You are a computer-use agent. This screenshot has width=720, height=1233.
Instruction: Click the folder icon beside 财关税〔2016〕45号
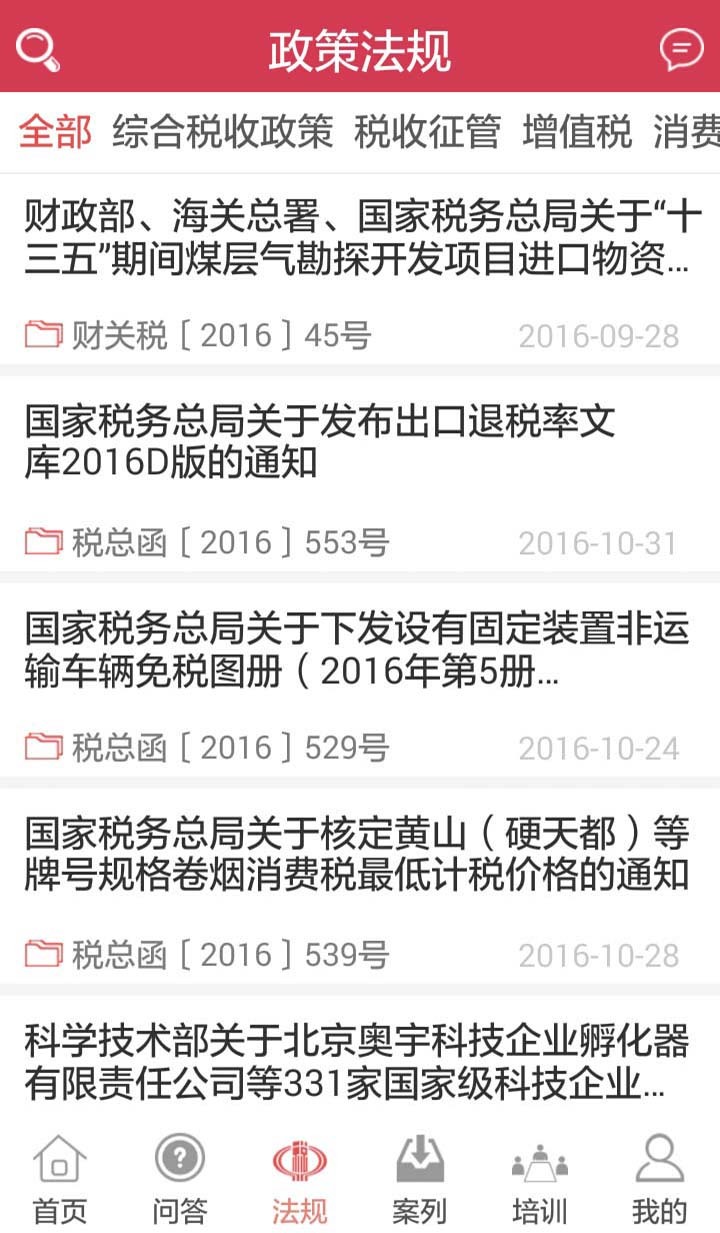point(38,335)
